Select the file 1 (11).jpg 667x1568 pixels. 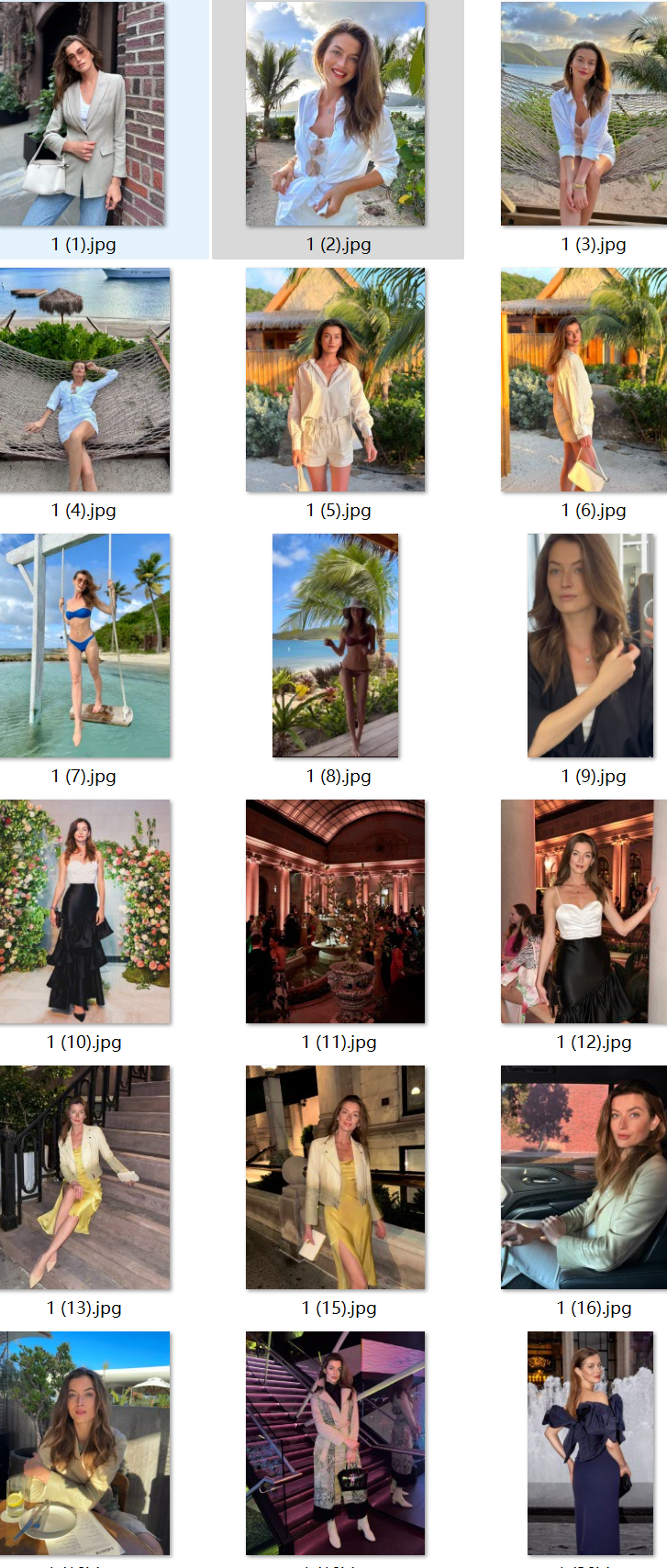[x=336, y=911]
